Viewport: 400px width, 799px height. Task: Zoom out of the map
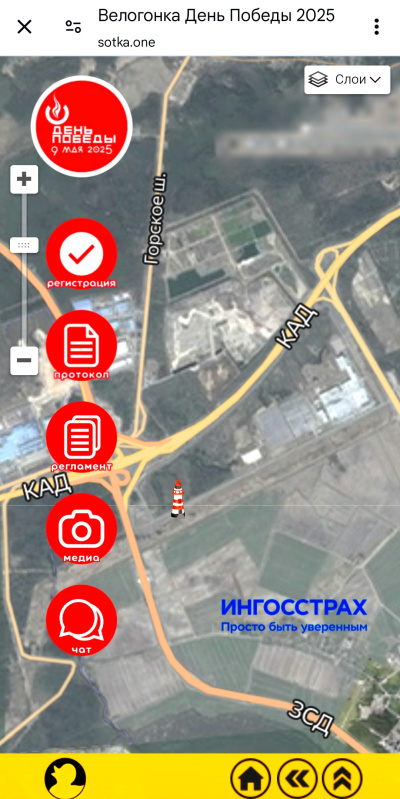coord(24,361)
